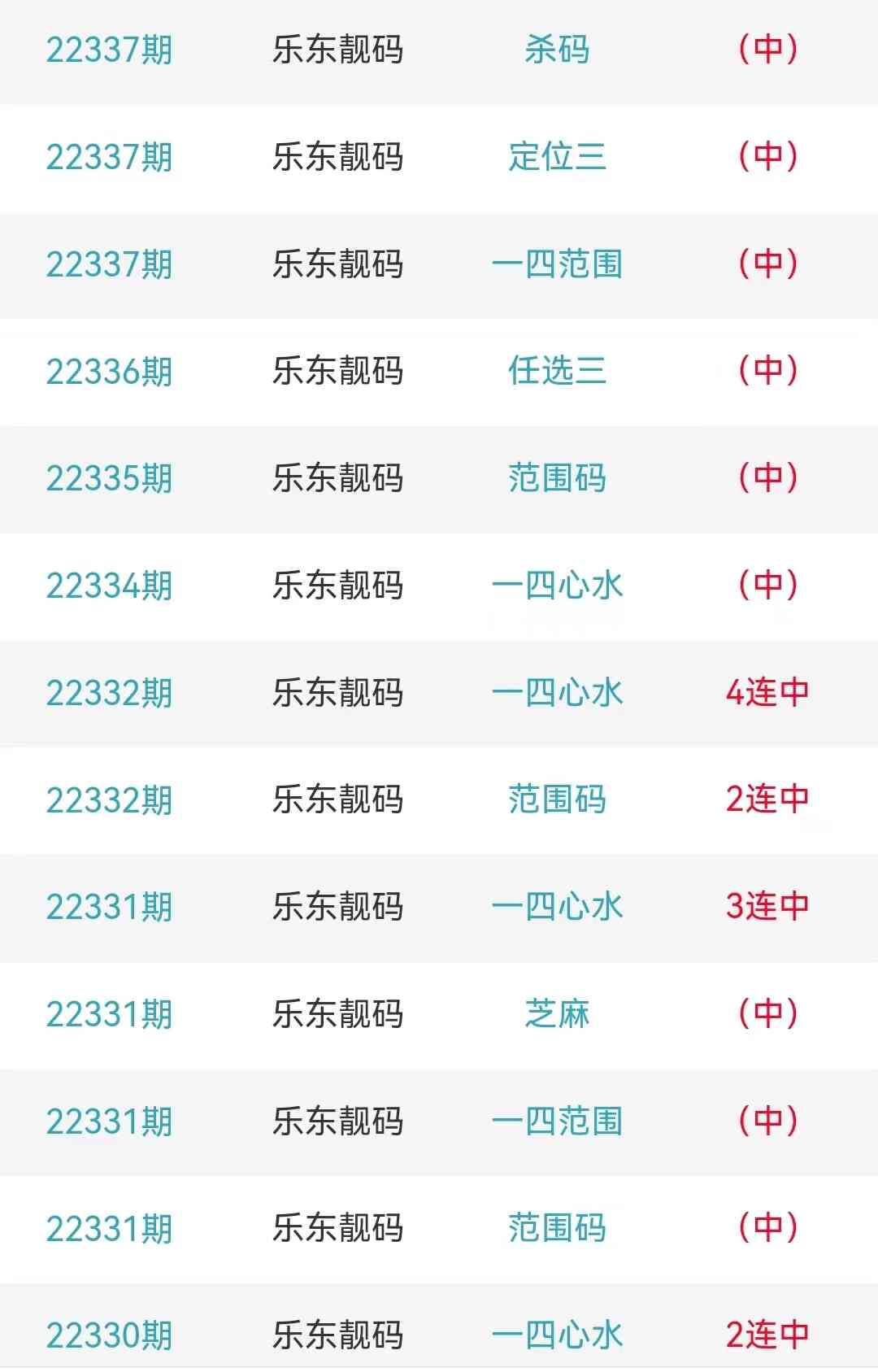
Task: View the 22331期 一四范围 row
Action: [x=557, y=1122]
